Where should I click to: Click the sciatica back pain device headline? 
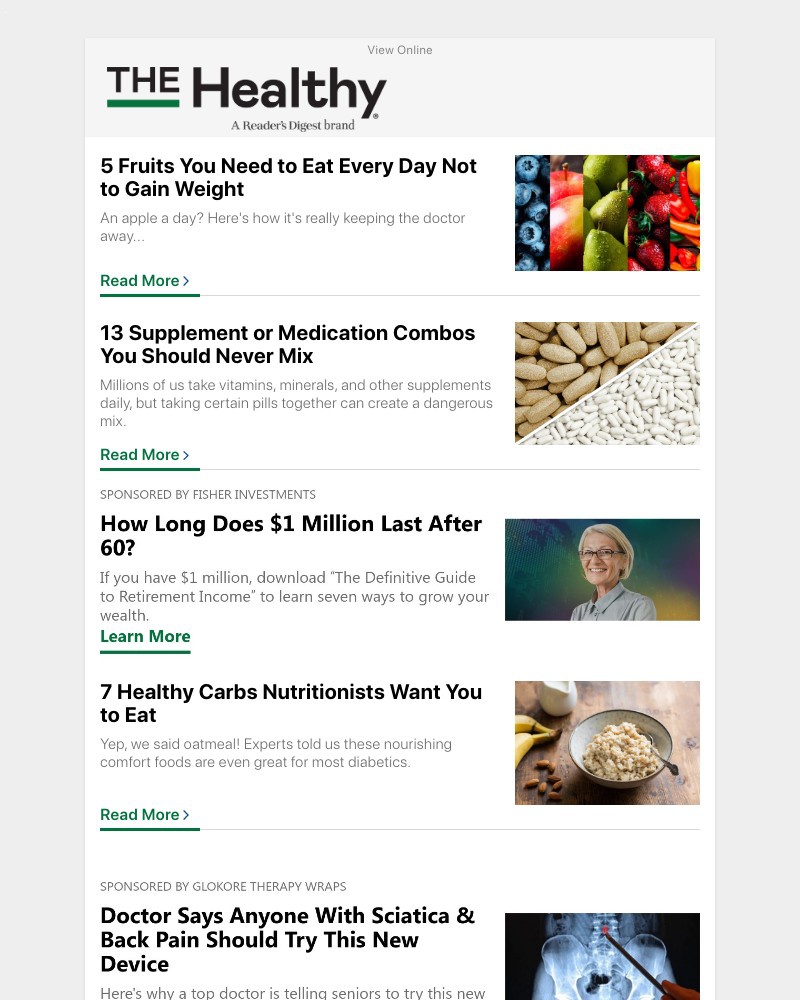click(288, 939)
